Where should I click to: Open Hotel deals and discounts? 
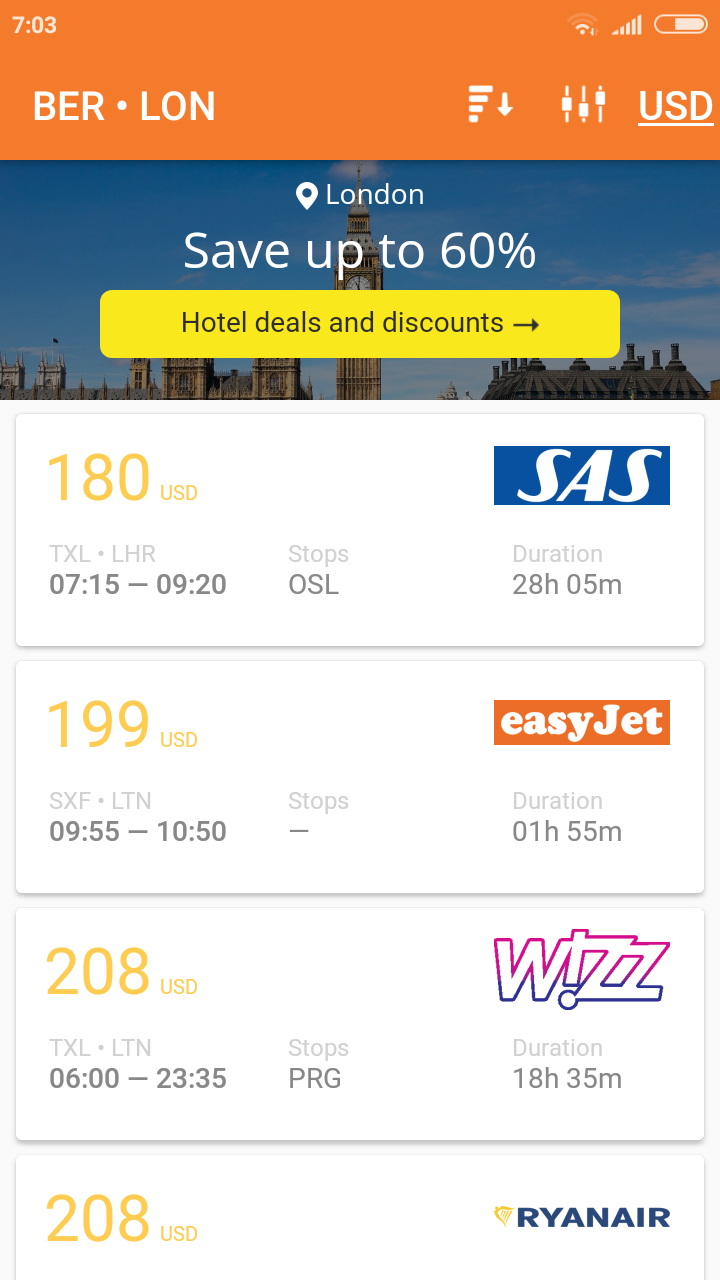pyautogui.click(x=360, y=323)
